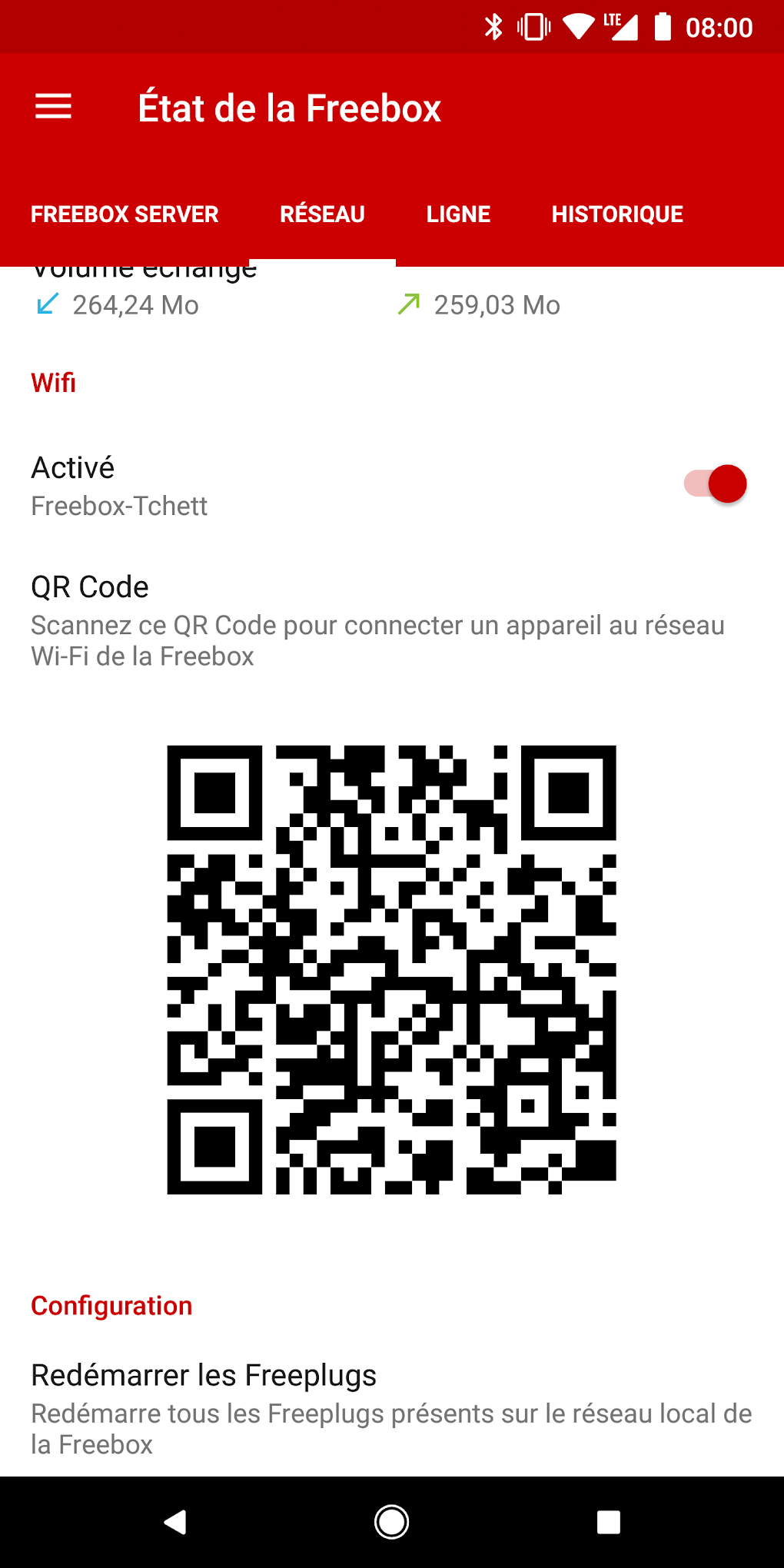Switch to the HISTORIQUE tab
Screen dimensions: 784x1568
coord(616,214)
